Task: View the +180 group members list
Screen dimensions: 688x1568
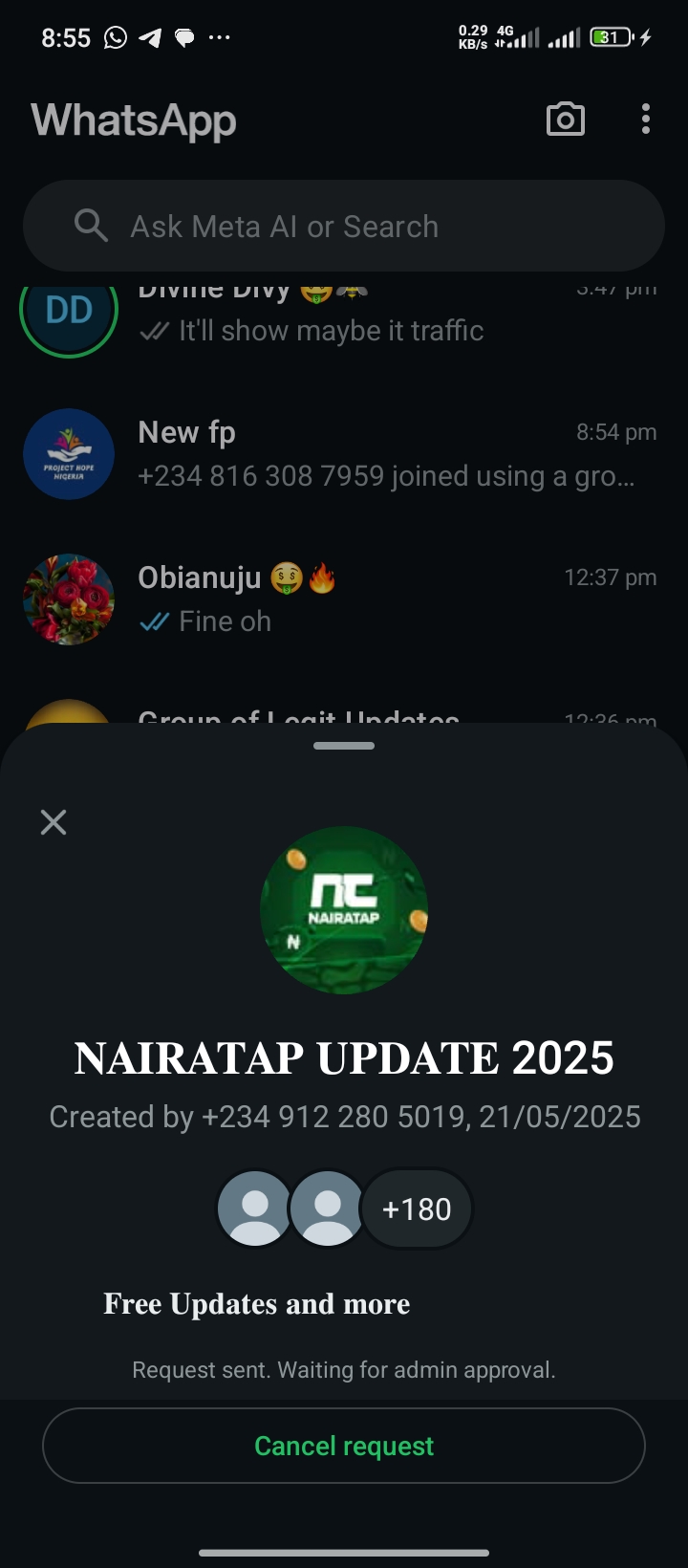Action: (417, 1209)
